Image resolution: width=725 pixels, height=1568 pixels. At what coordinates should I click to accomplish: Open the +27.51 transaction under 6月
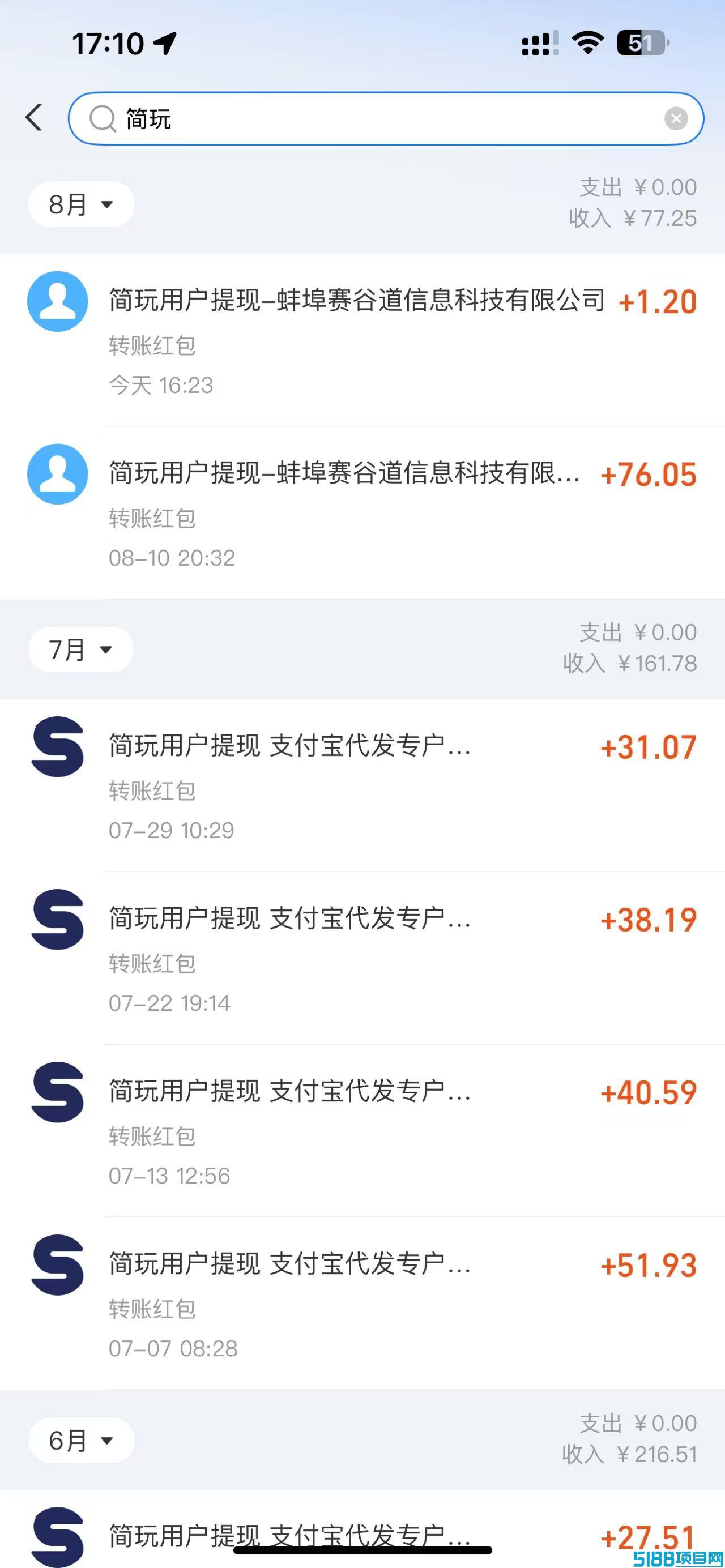[x=363, y=1529]
